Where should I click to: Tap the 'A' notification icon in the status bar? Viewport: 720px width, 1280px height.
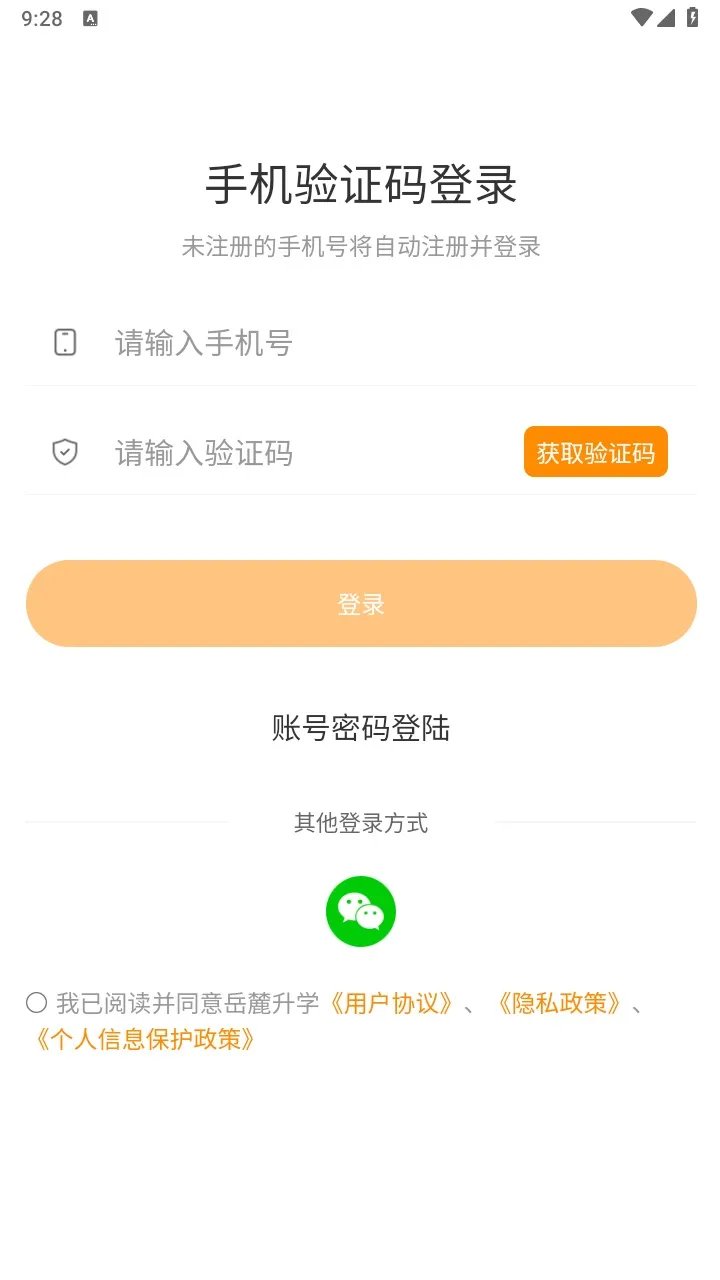(91, 18)
